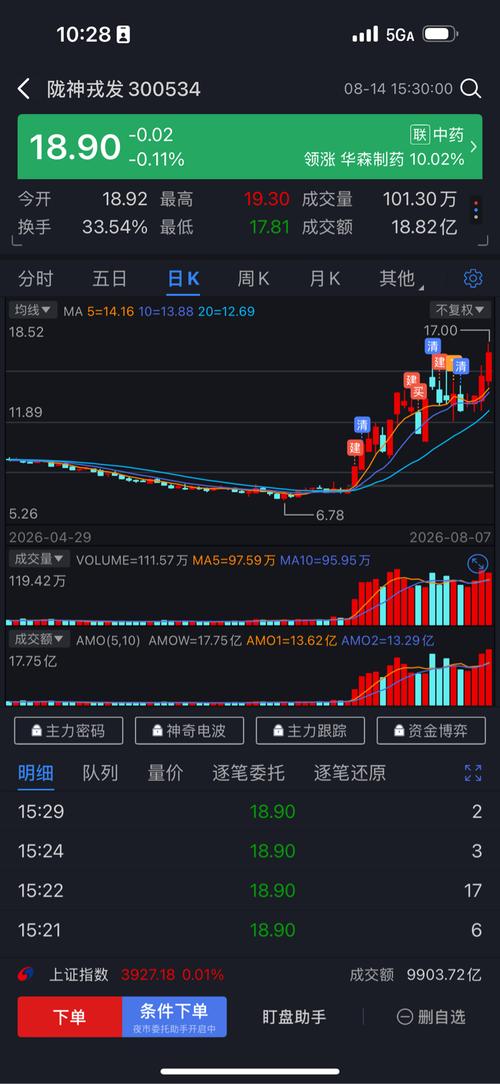The height and width of the screenshot is (1084, 500).
Task: Tap the red 下单 button
Action: (70, 1016)
